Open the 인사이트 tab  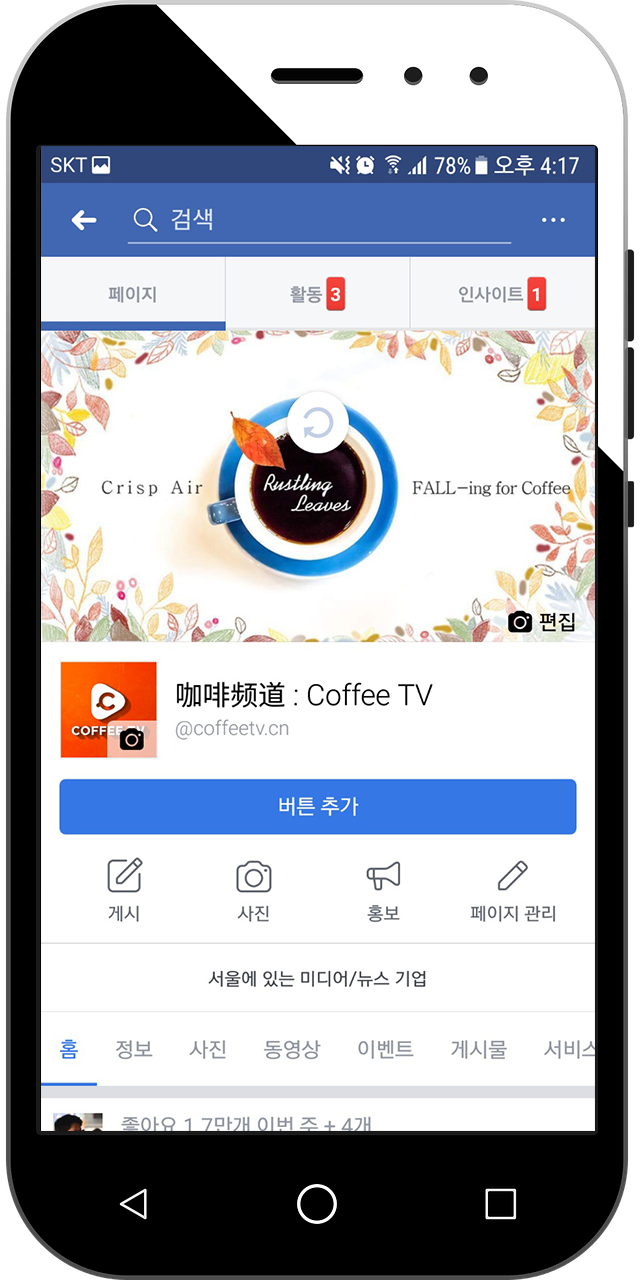pos(502,294)
